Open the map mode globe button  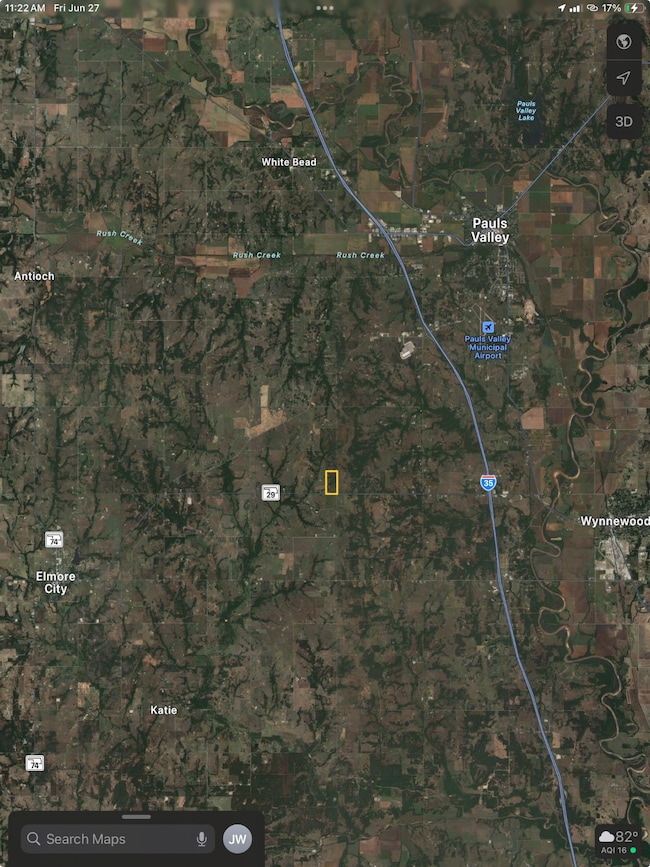pos(624,42)
